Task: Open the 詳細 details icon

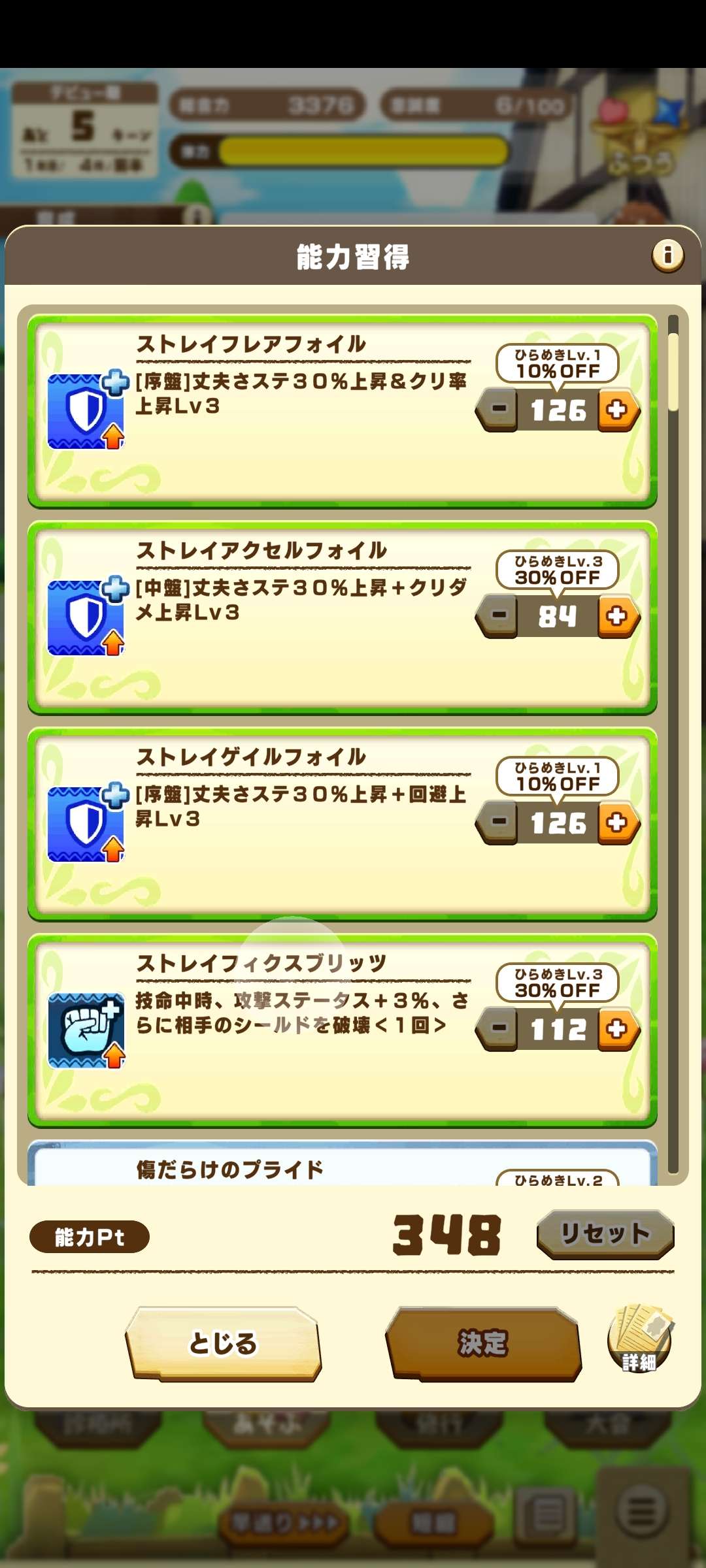Action: (x=639, y=1339)
